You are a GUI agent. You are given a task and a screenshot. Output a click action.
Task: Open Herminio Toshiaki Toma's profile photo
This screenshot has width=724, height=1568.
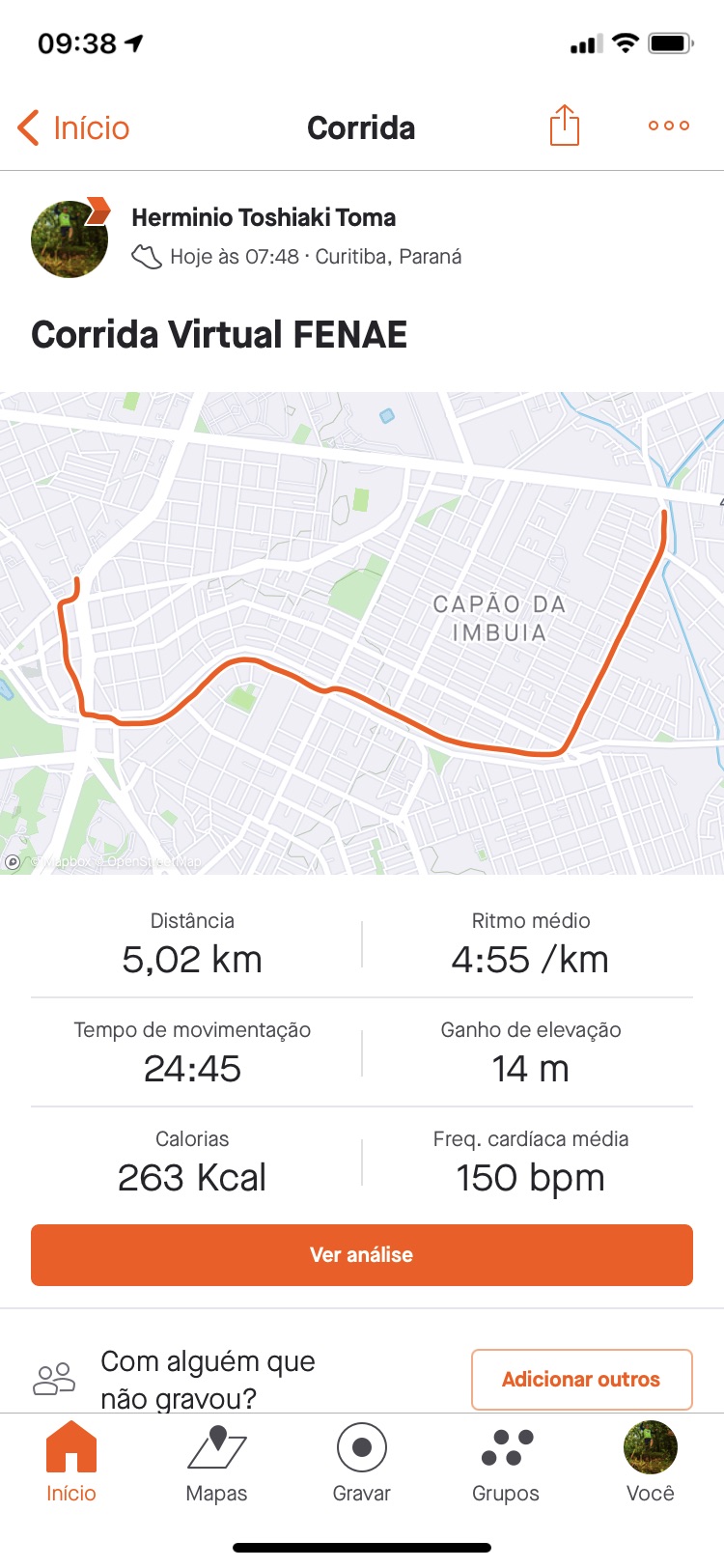pos(70,238)
